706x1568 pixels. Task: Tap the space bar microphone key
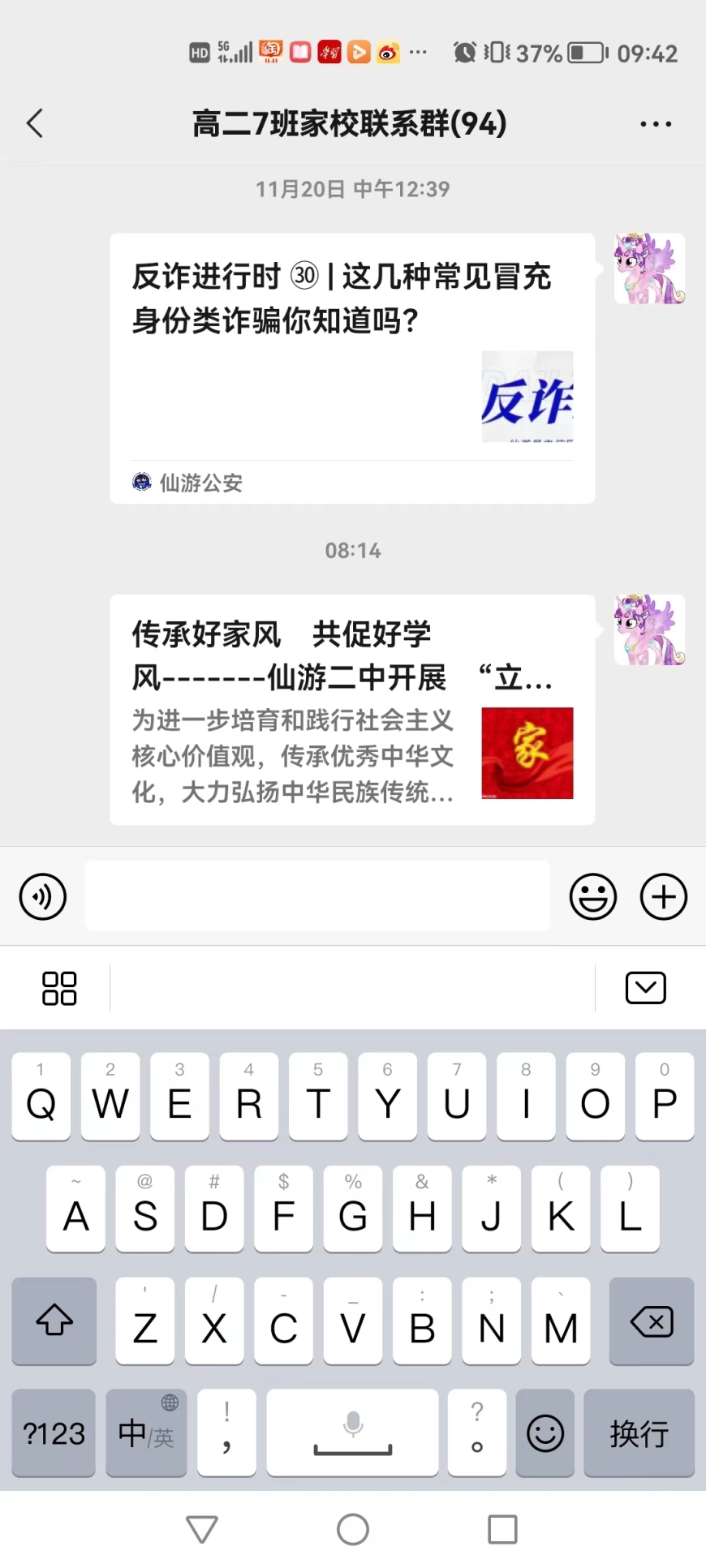point(352,1433)
